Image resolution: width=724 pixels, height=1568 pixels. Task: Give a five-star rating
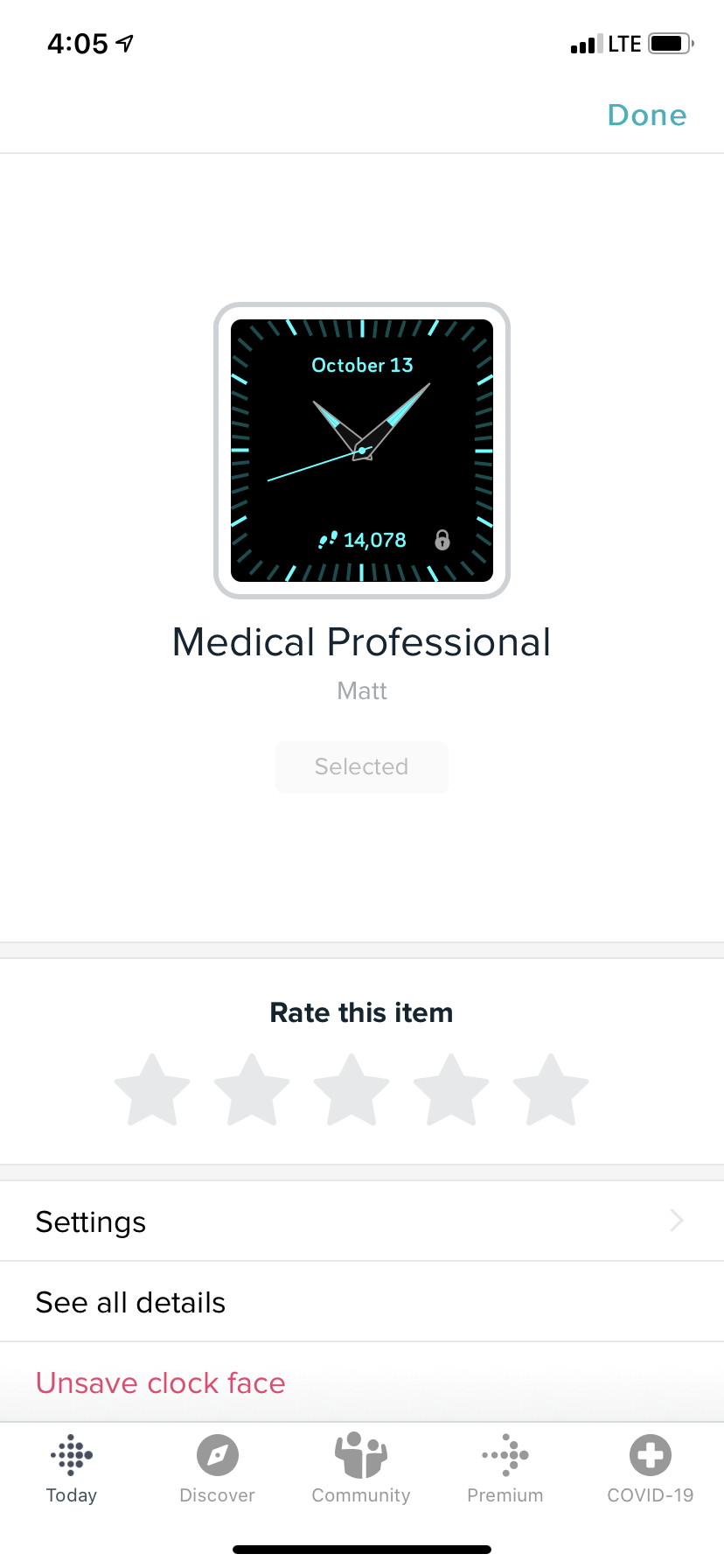[551, 1090]
